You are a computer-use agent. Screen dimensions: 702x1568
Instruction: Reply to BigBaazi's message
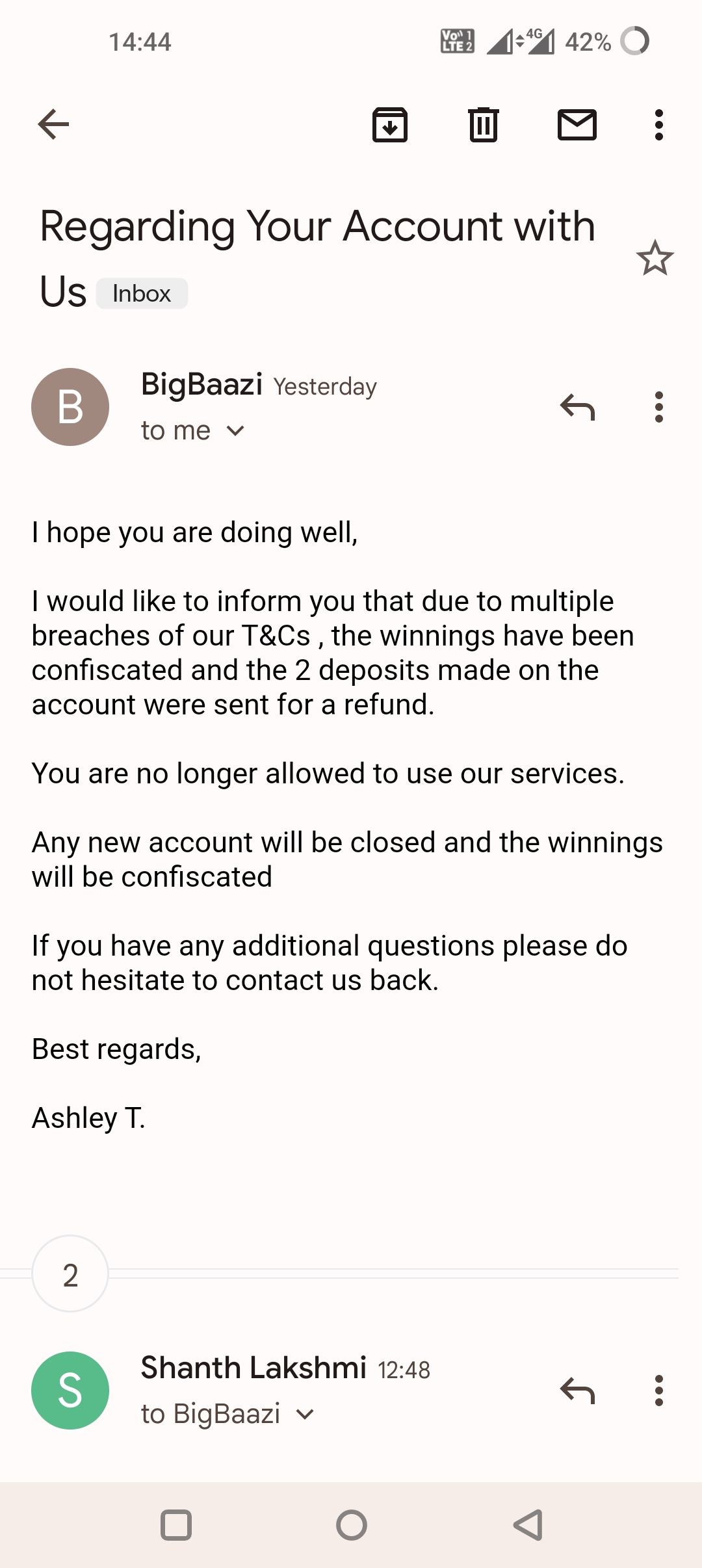pos(577,408)
